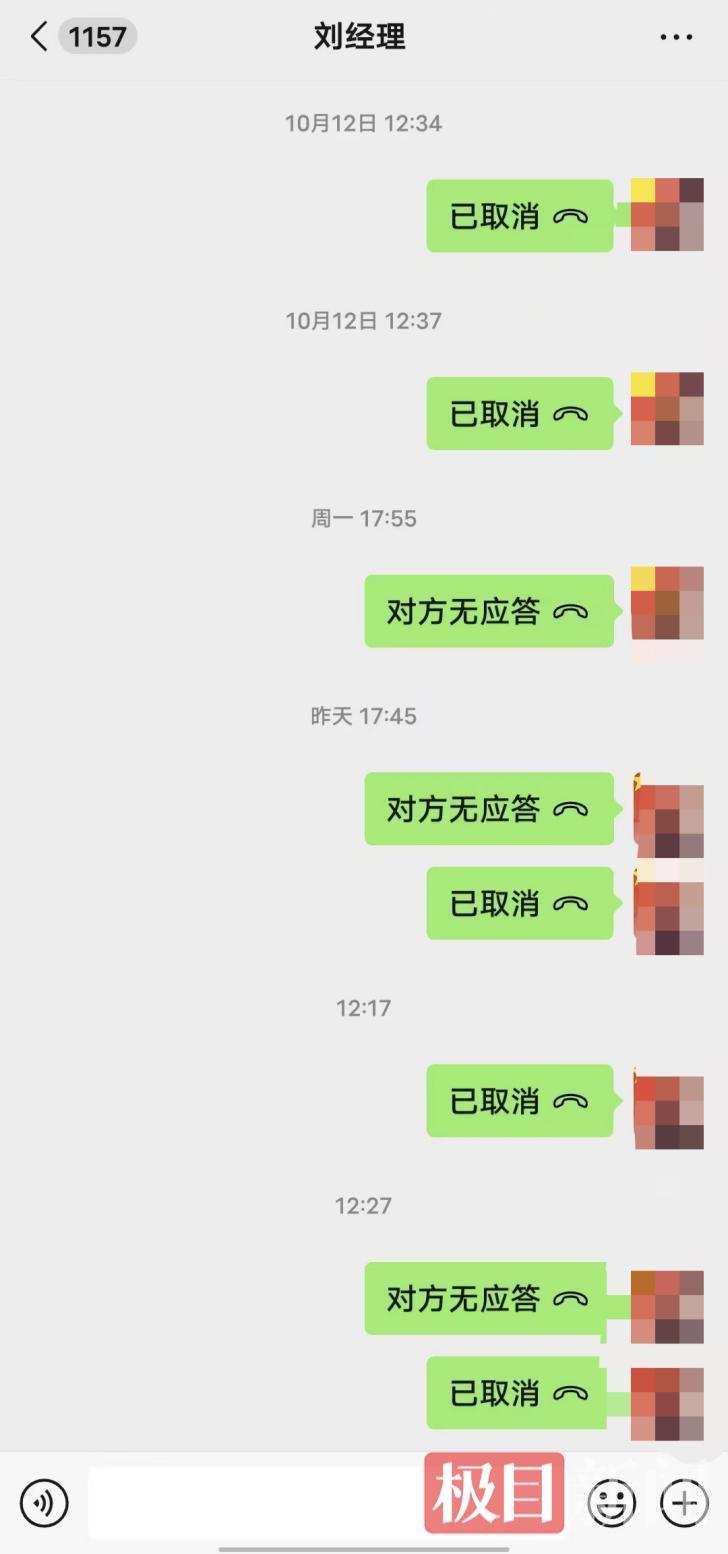Open the chat info overflow menu
This screenshot has width=728, height=1554.
[676, 37]
